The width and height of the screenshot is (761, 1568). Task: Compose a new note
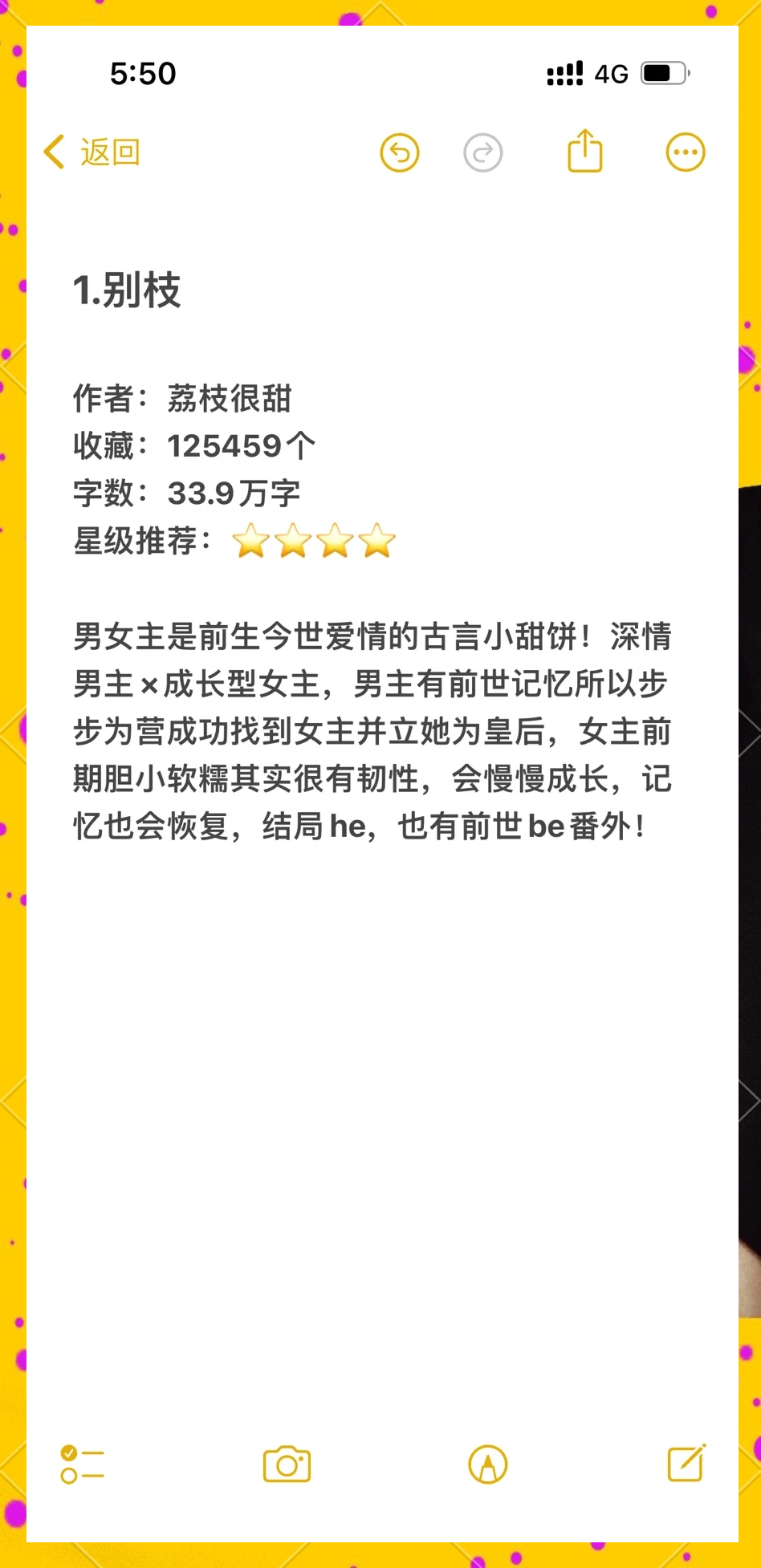coord(686,1463)
